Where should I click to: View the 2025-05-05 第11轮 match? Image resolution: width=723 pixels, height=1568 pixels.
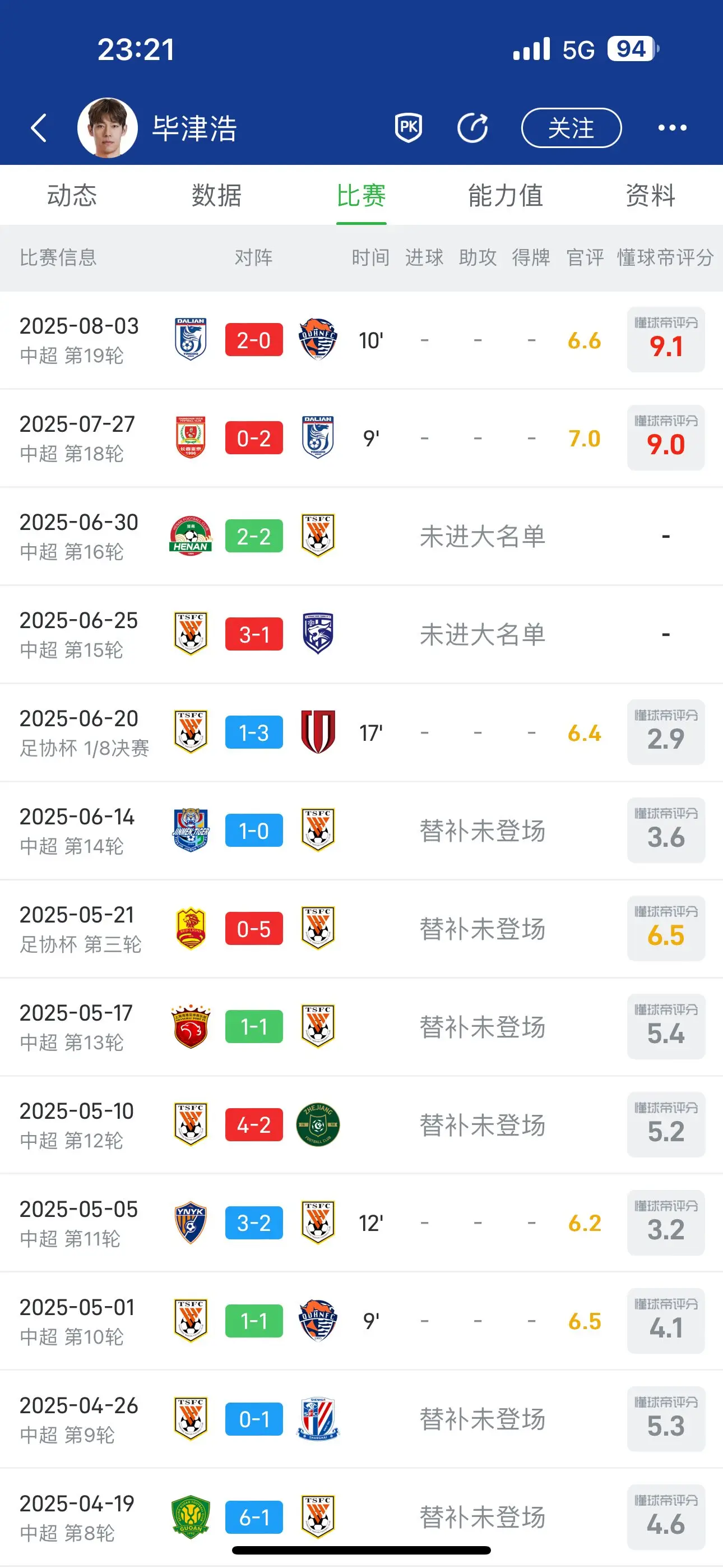(x=361, y=1223)
